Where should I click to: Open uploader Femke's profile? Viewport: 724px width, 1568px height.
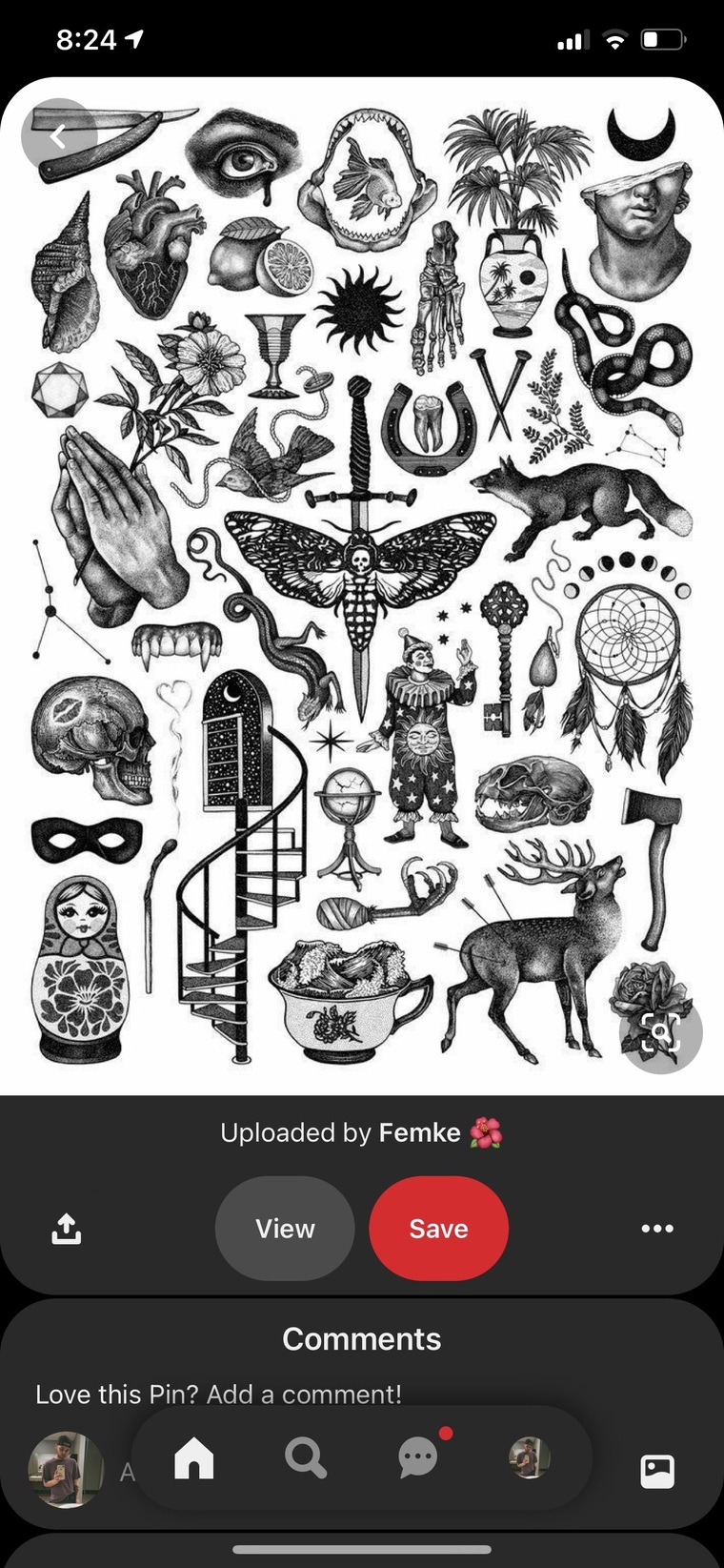tap(419, 1132)
